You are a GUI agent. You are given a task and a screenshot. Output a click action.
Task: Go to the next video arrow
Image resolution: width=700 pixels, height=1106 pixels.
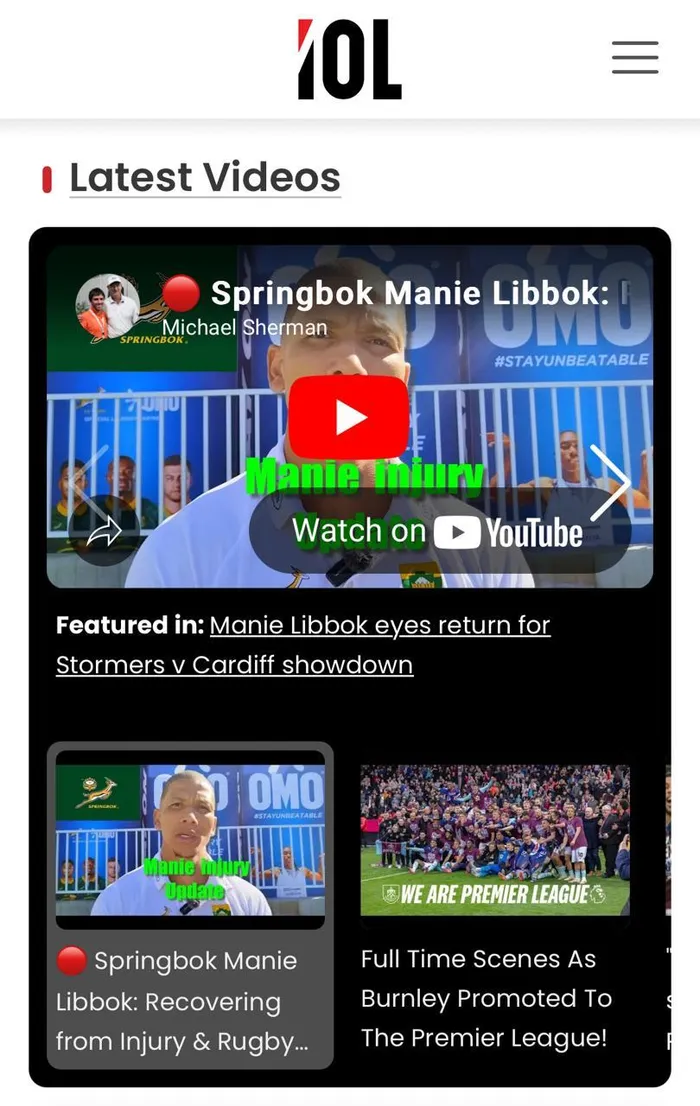(608, 483)
